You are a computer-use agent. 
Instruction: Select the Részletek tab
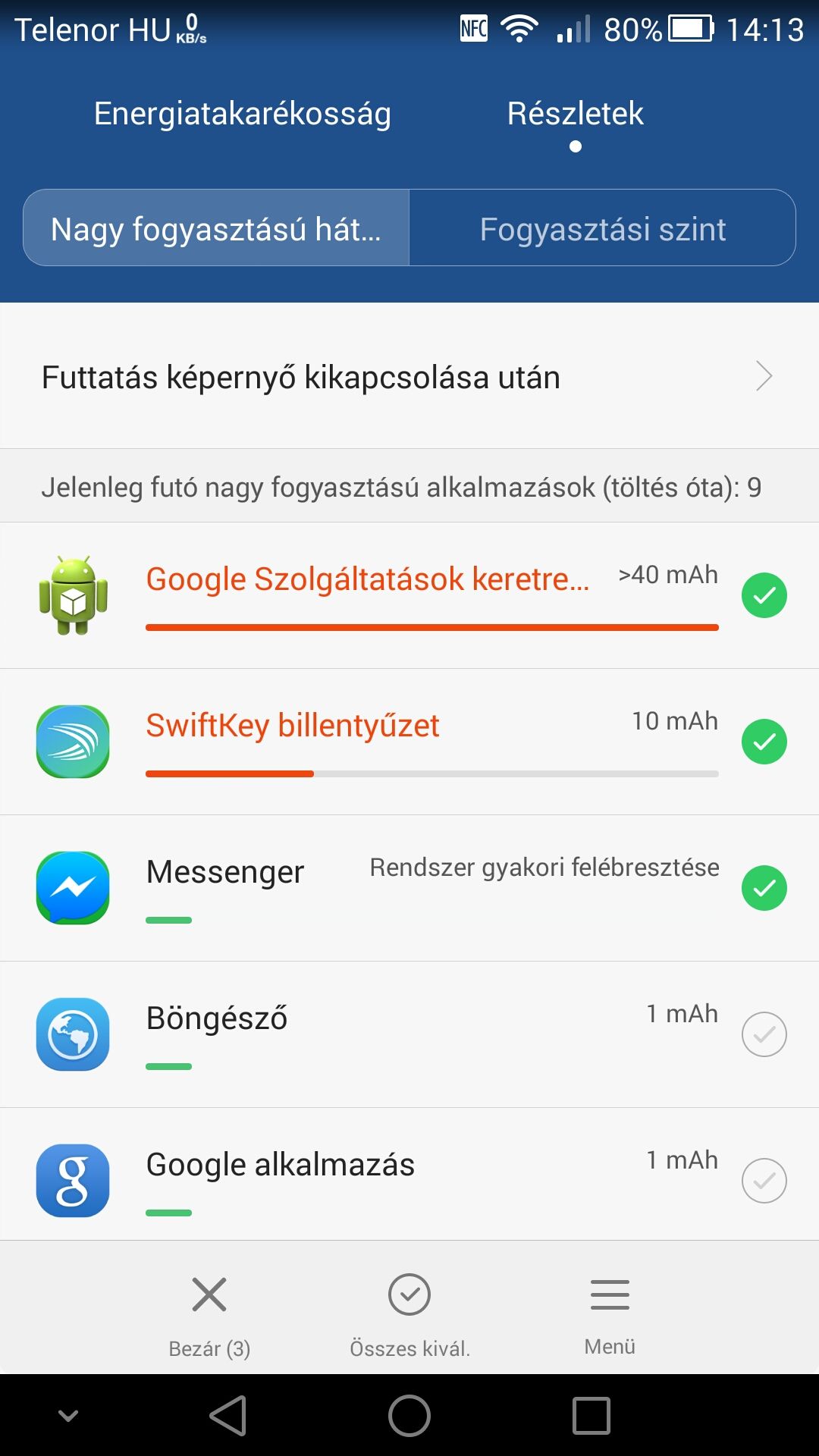[x=575, y=114]
